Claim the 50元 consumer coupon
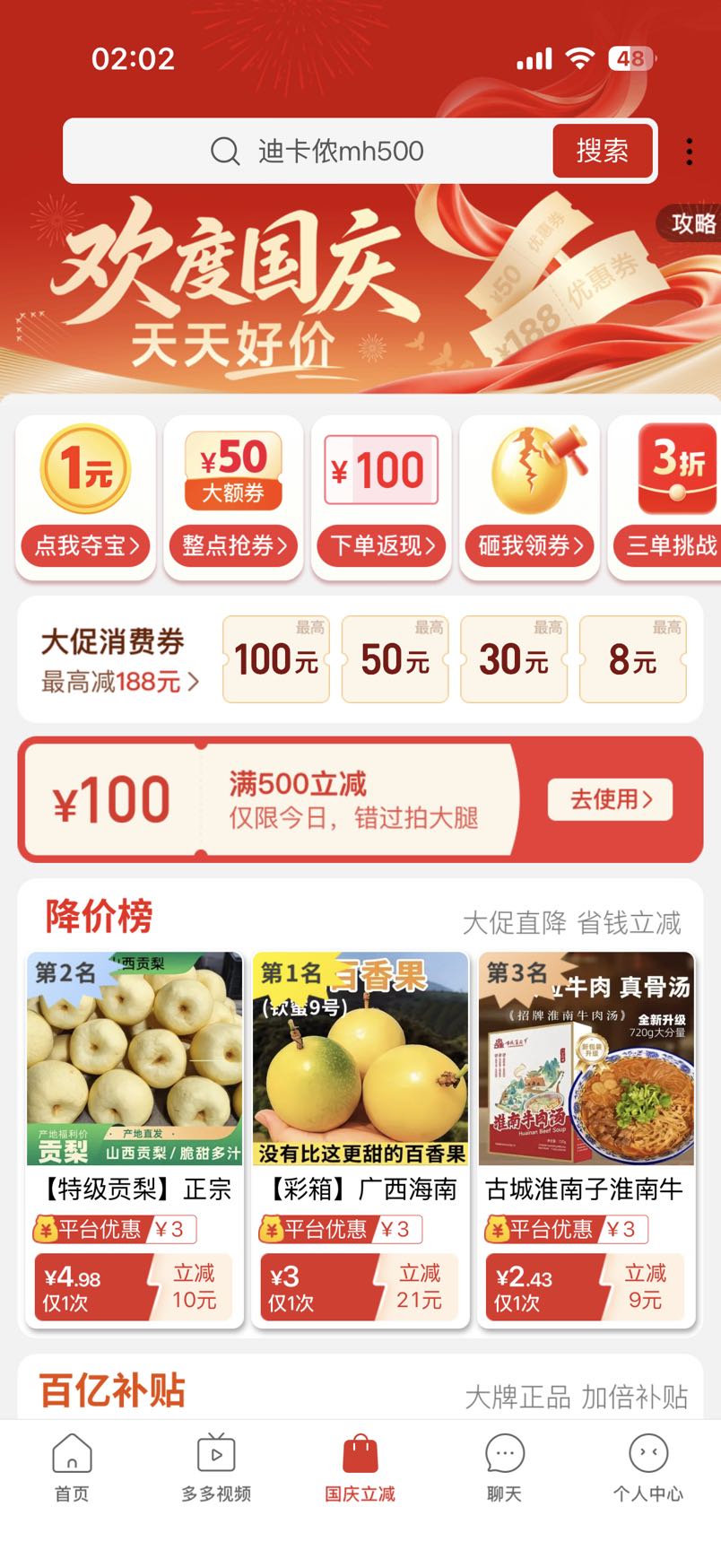The image size is (721, 1568). point(395,659)
